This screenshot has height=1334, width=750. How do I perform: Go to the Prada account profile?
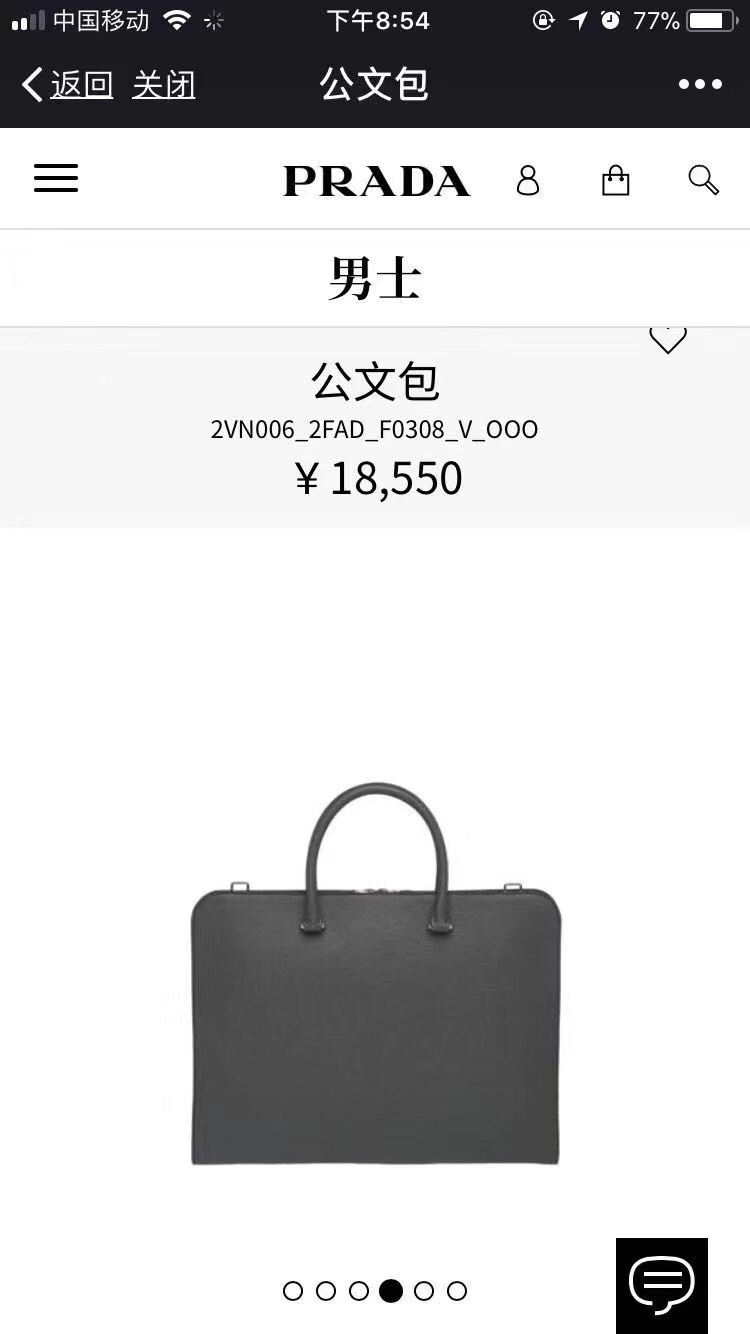(x=528, y=181)
